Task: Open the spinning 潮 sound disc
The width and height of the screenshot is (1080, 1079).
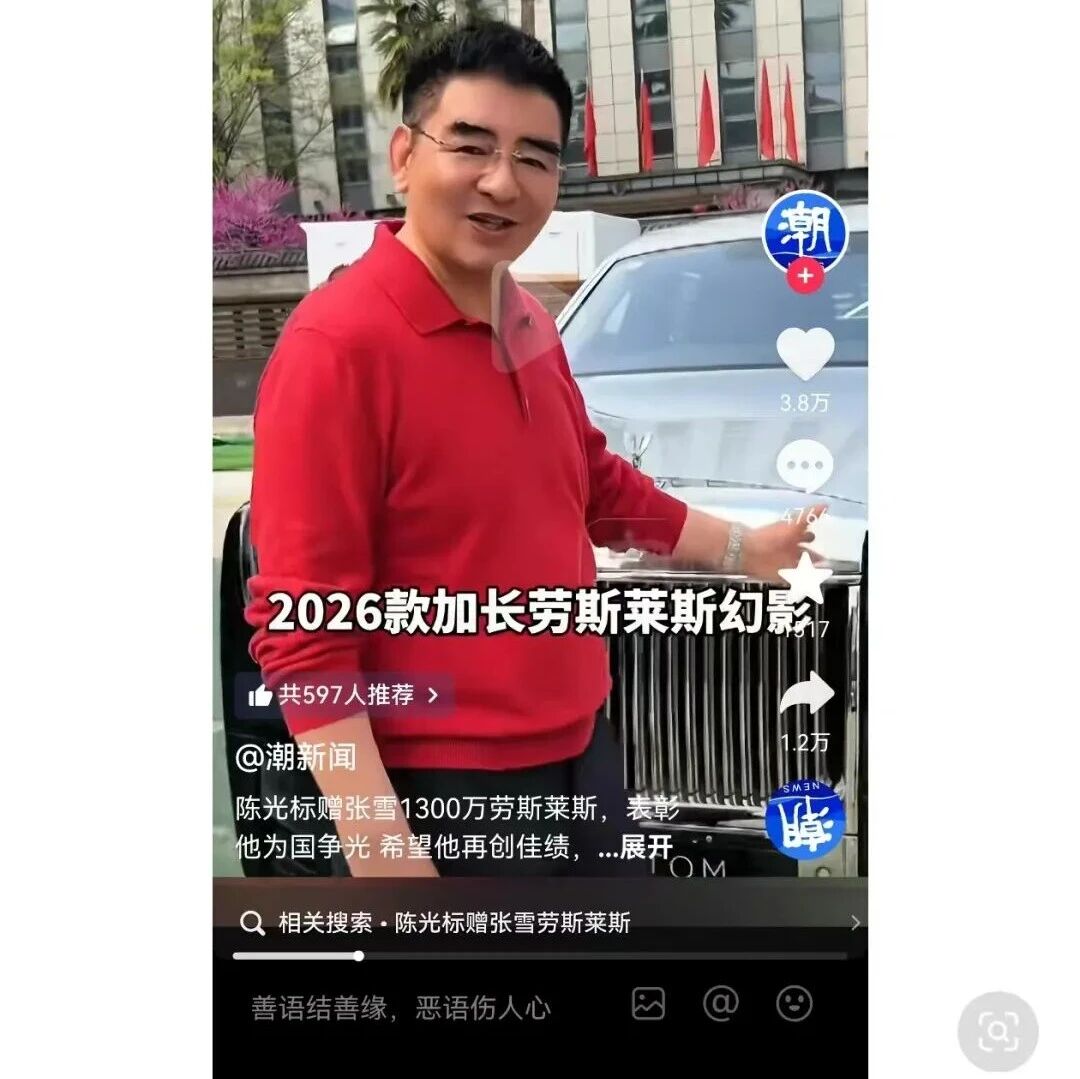Action: (x=805, y=819)
